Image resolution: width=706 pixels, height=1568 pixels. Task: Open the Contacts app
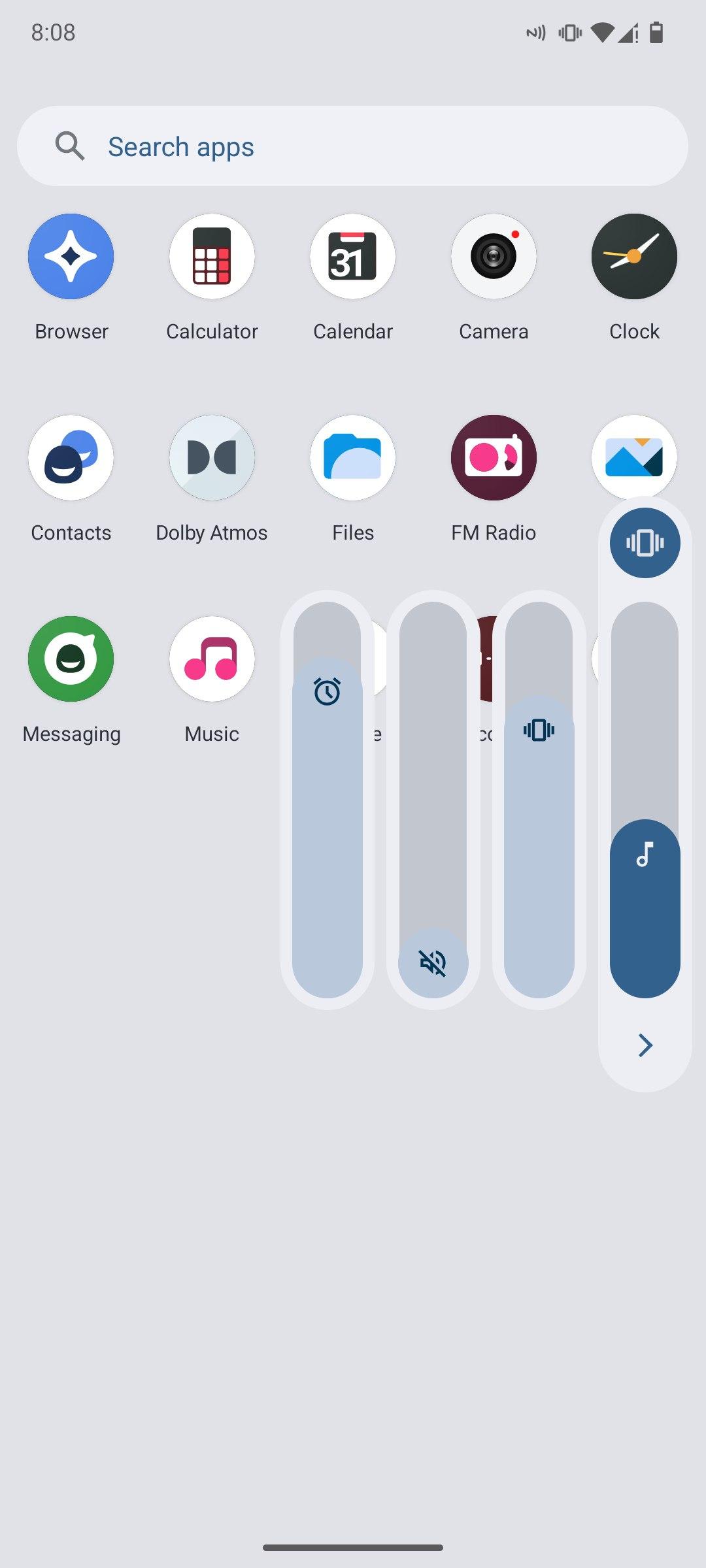pyautogui.click(x=71, y=458)
